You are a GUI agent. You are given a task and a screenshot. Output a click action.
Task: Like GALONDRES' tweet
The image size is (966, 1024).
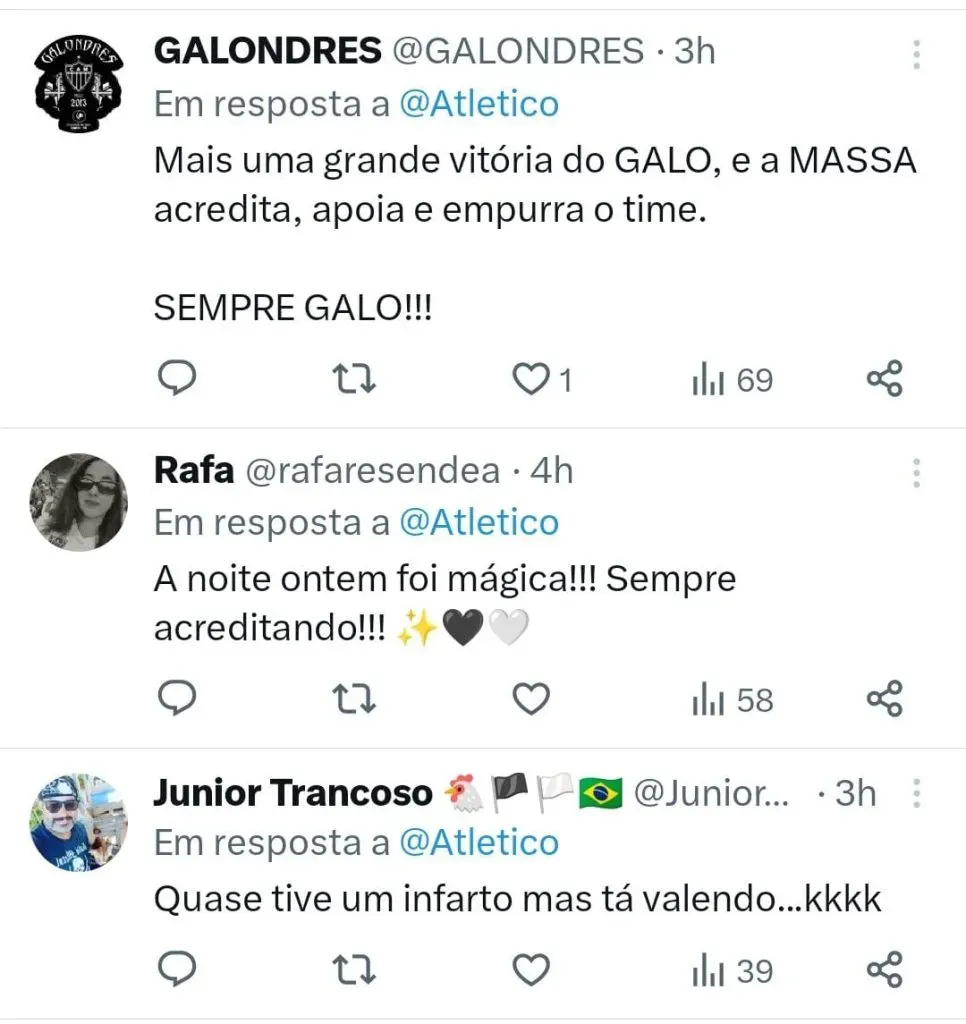(529, 379)
